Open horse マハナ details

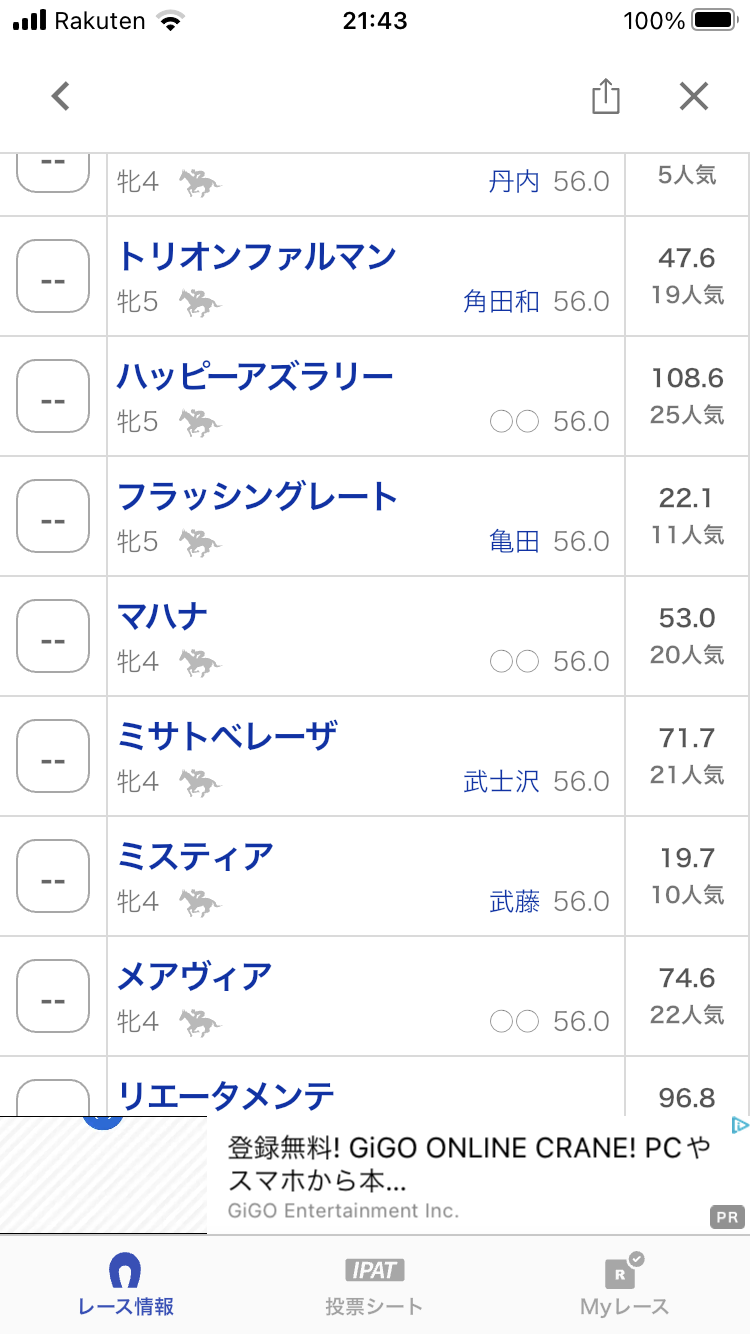[163, 617]
